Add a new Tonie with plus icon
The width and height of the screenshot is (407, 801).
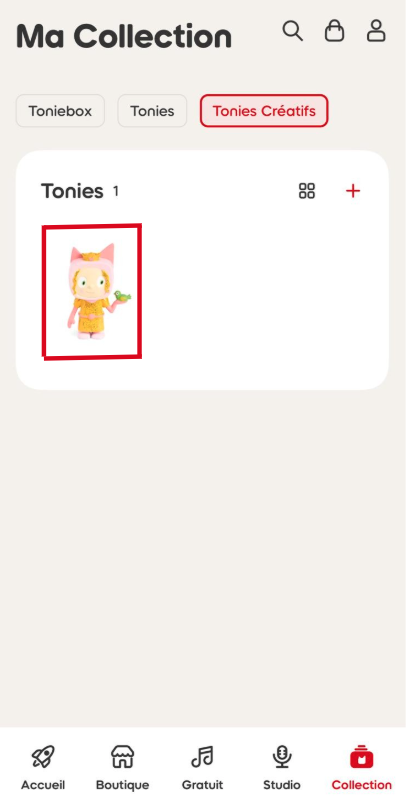coord(353,191)
